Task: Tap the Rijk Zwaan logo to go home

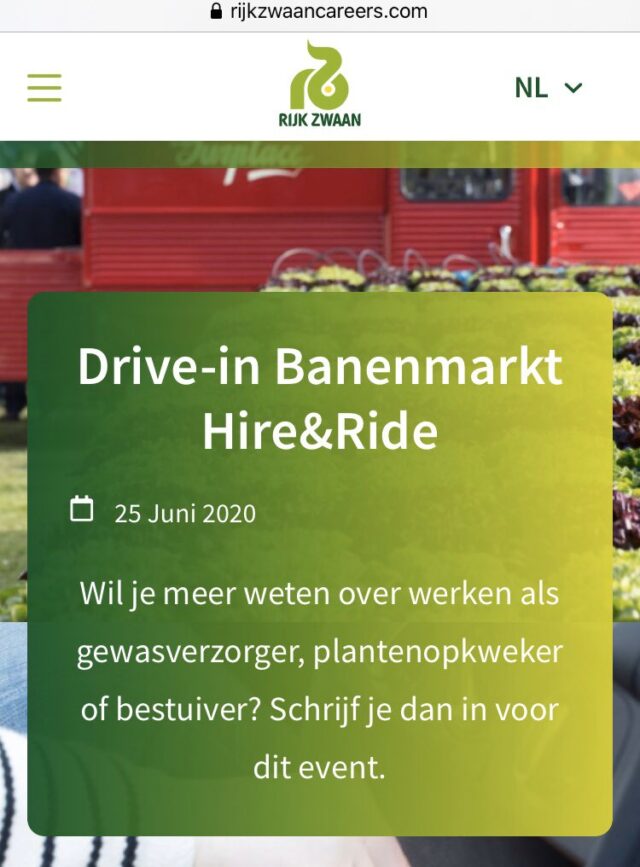Action: tap(320, 86)
